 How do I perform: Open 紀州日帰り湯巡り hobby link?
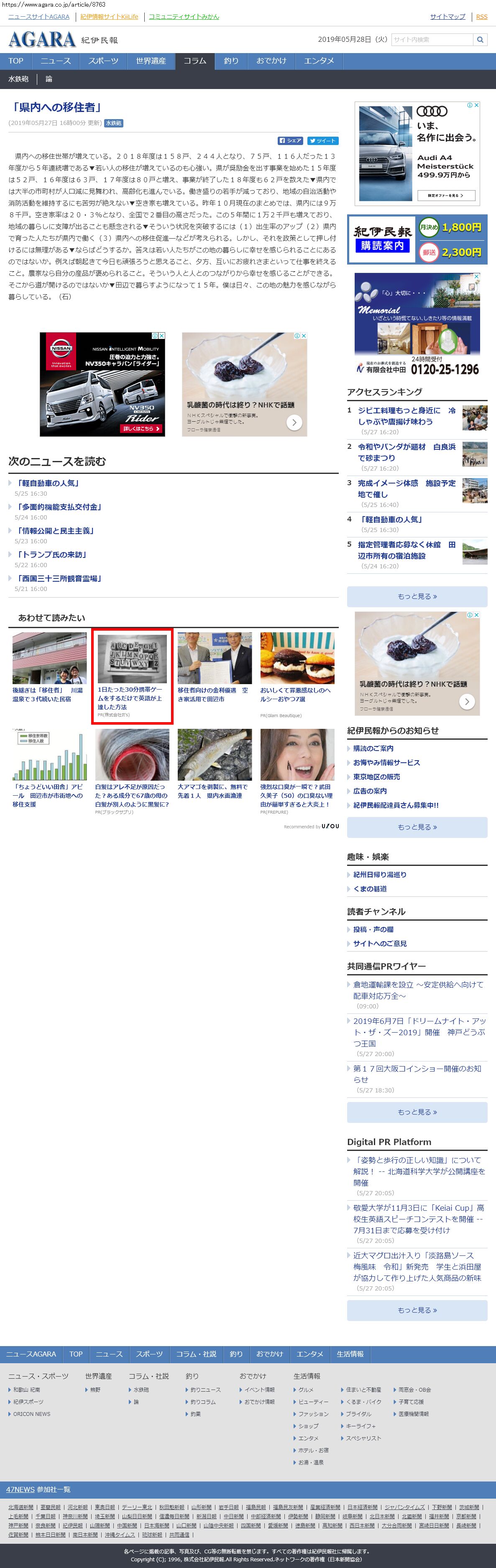click(380, 874)
